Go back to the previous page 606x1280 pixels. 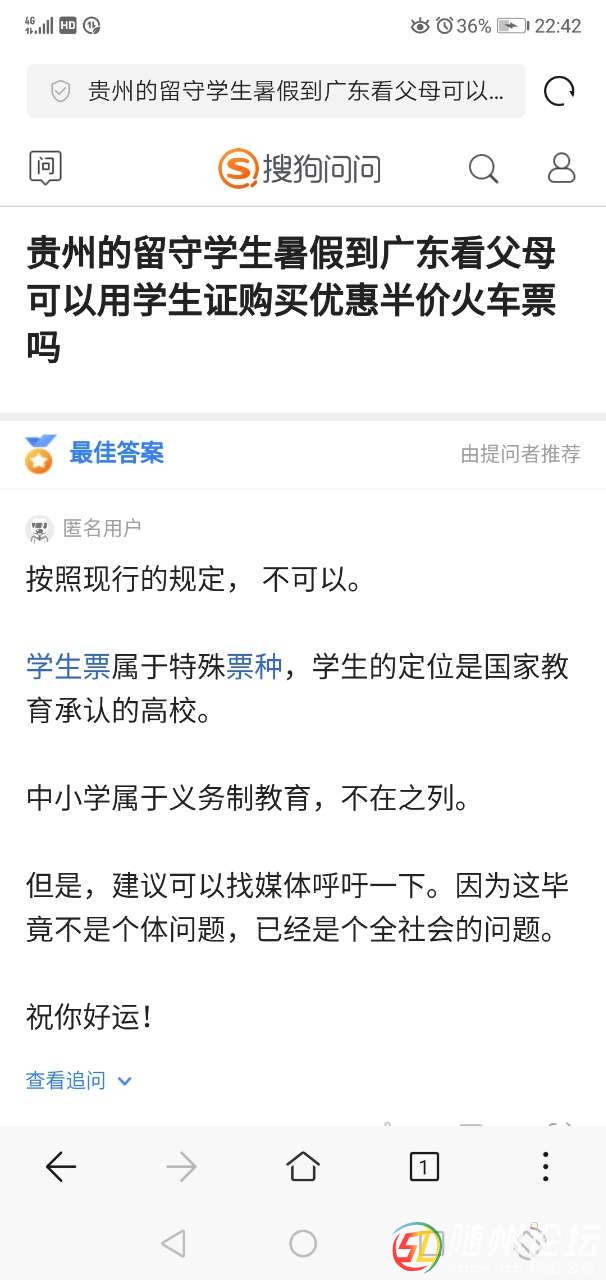(61, 1166)
